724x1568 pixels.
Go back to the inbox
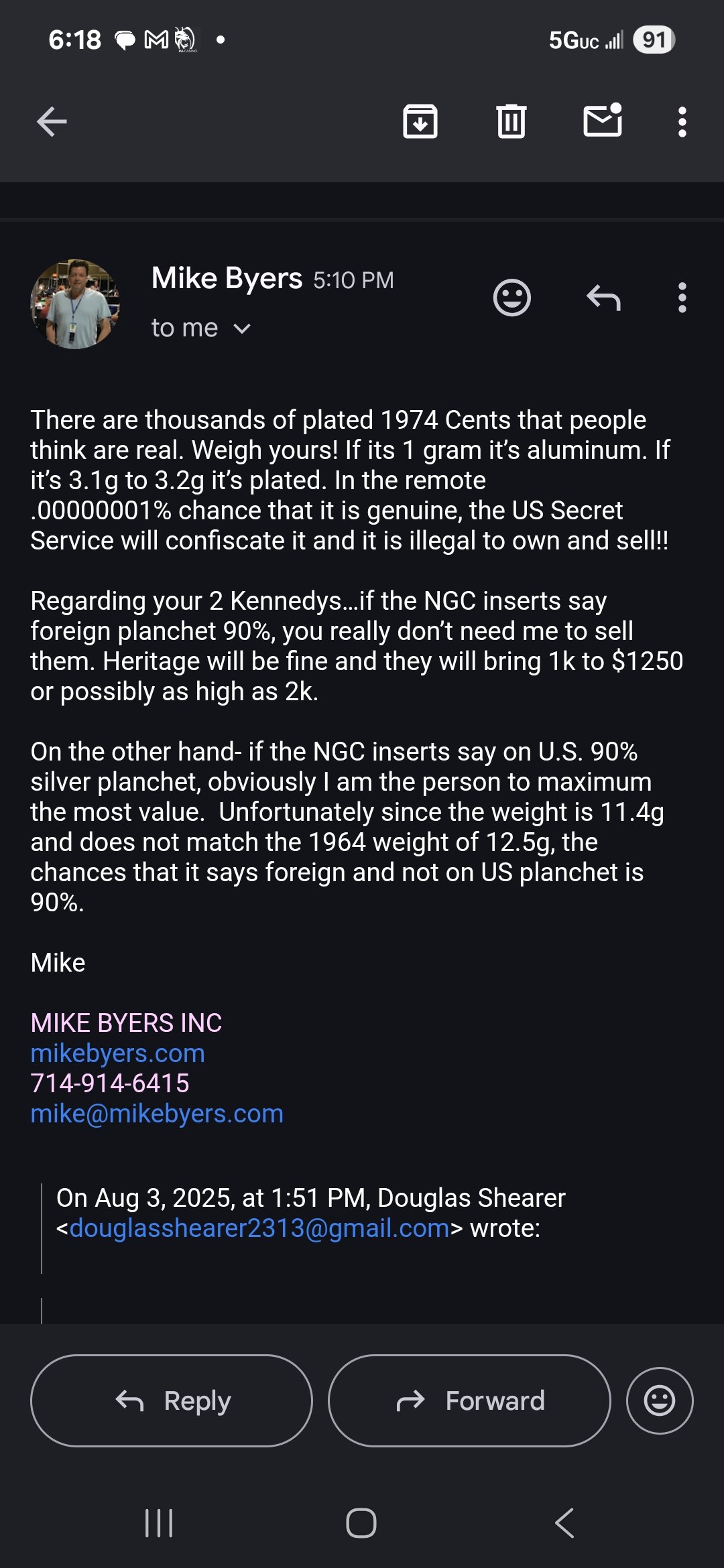[x=52, y=122]
